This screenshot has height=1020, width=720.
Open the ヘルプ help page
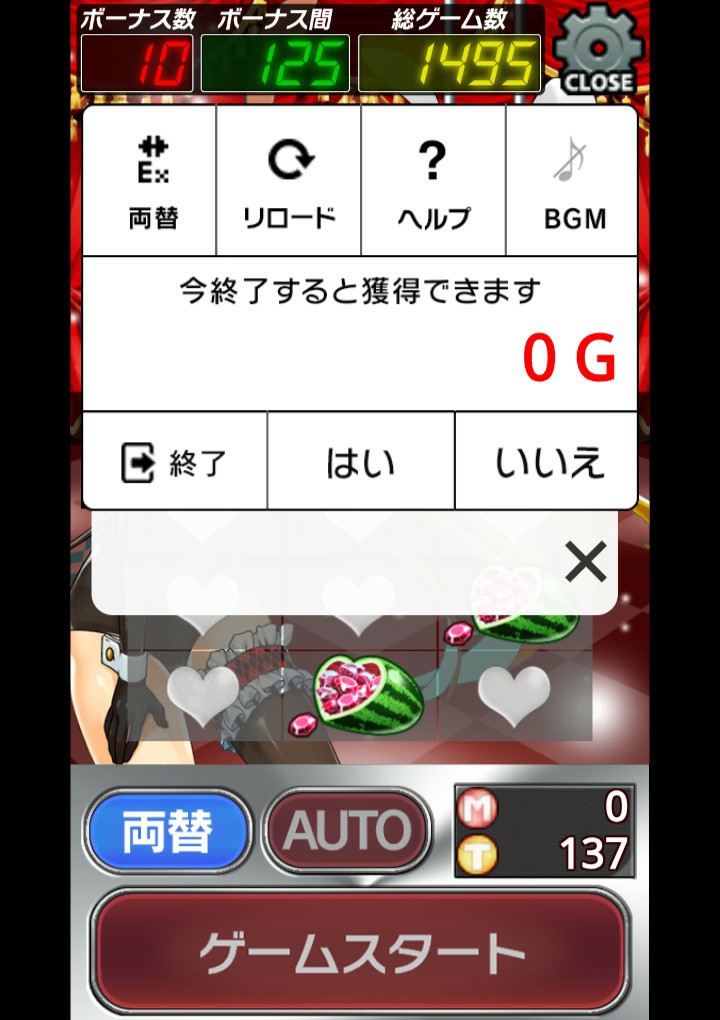click(433, 182)
